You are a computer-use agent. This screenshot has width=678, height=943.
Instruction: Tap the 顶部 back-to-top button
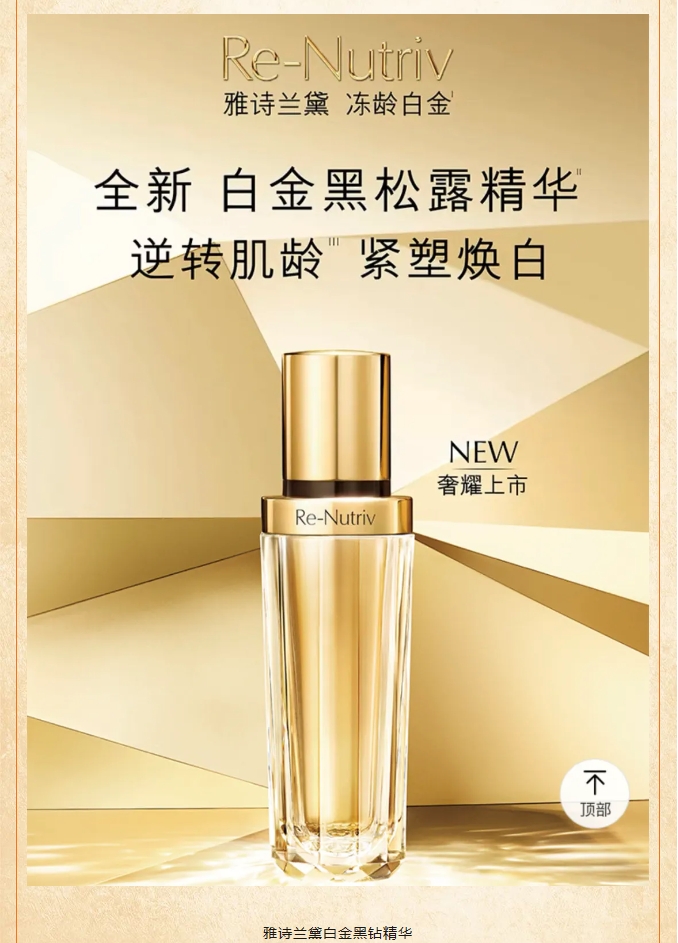[595, 795]
